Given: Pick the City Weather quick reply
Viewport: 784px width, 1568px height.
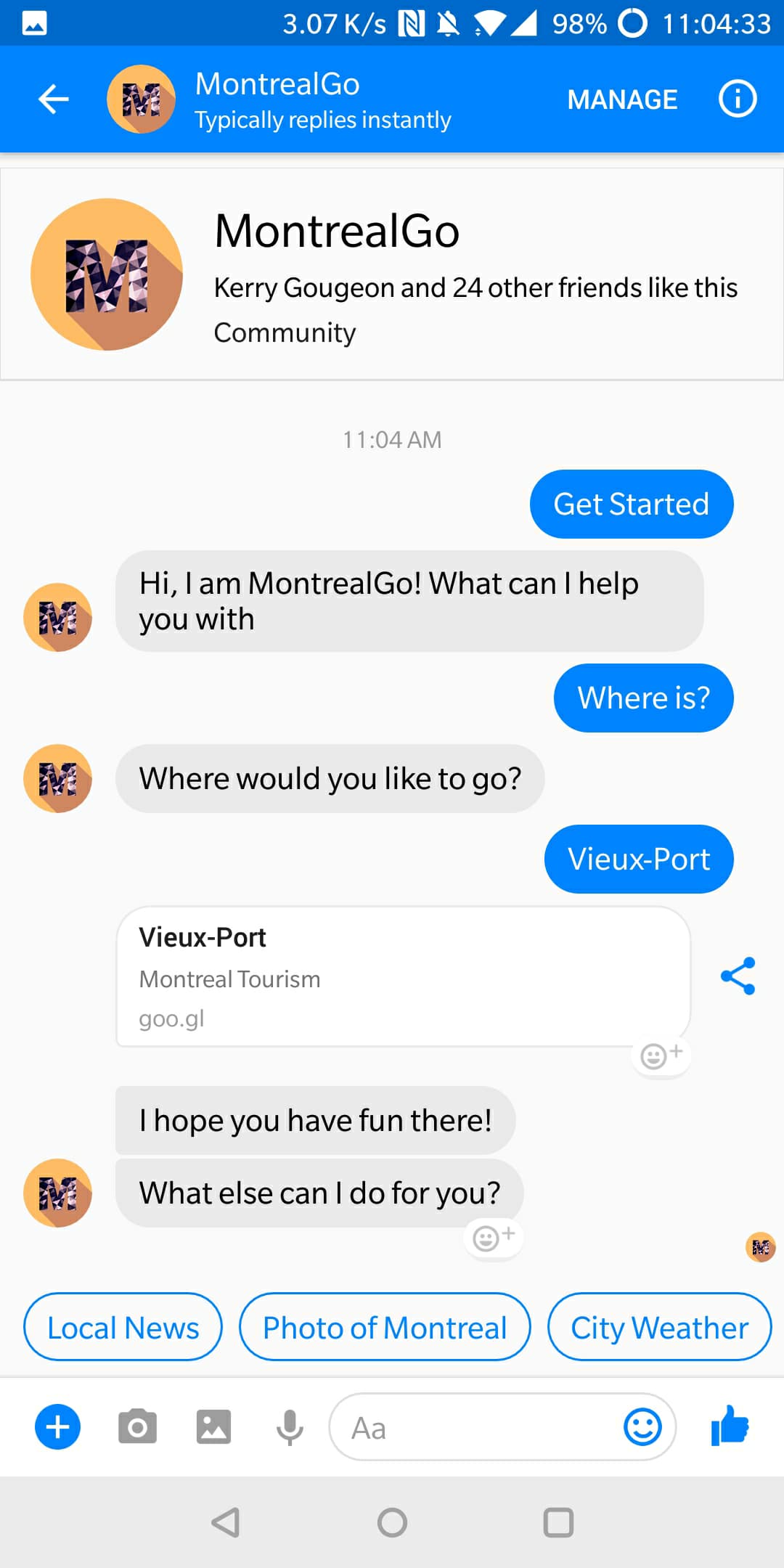Looking at the screenshot, I should 659,1327.
